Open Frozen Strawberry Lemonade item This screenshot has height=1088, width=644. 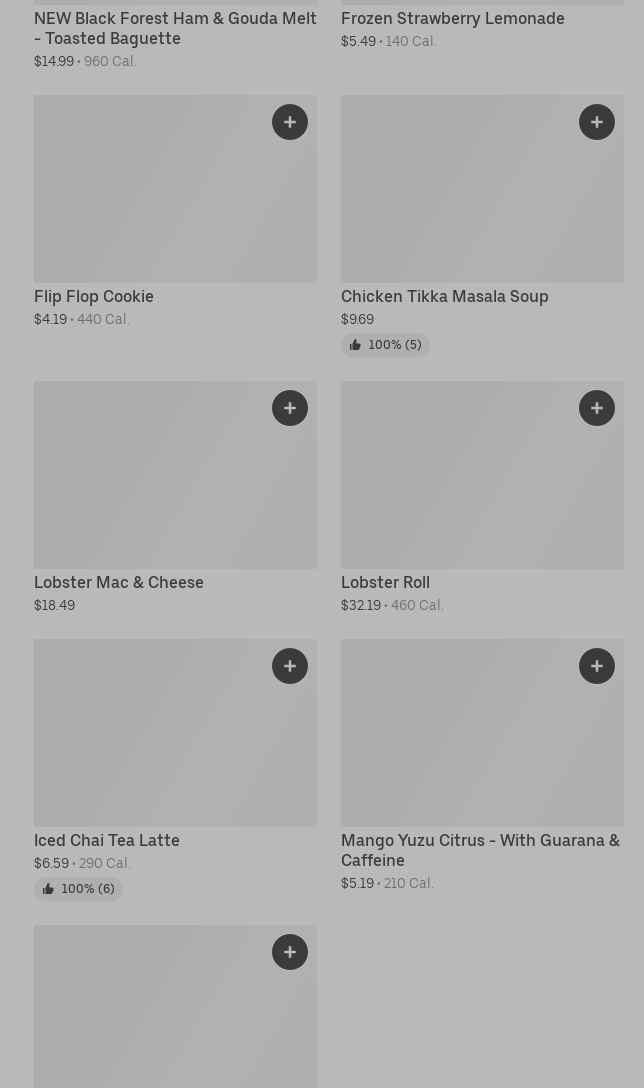[452, 19]
